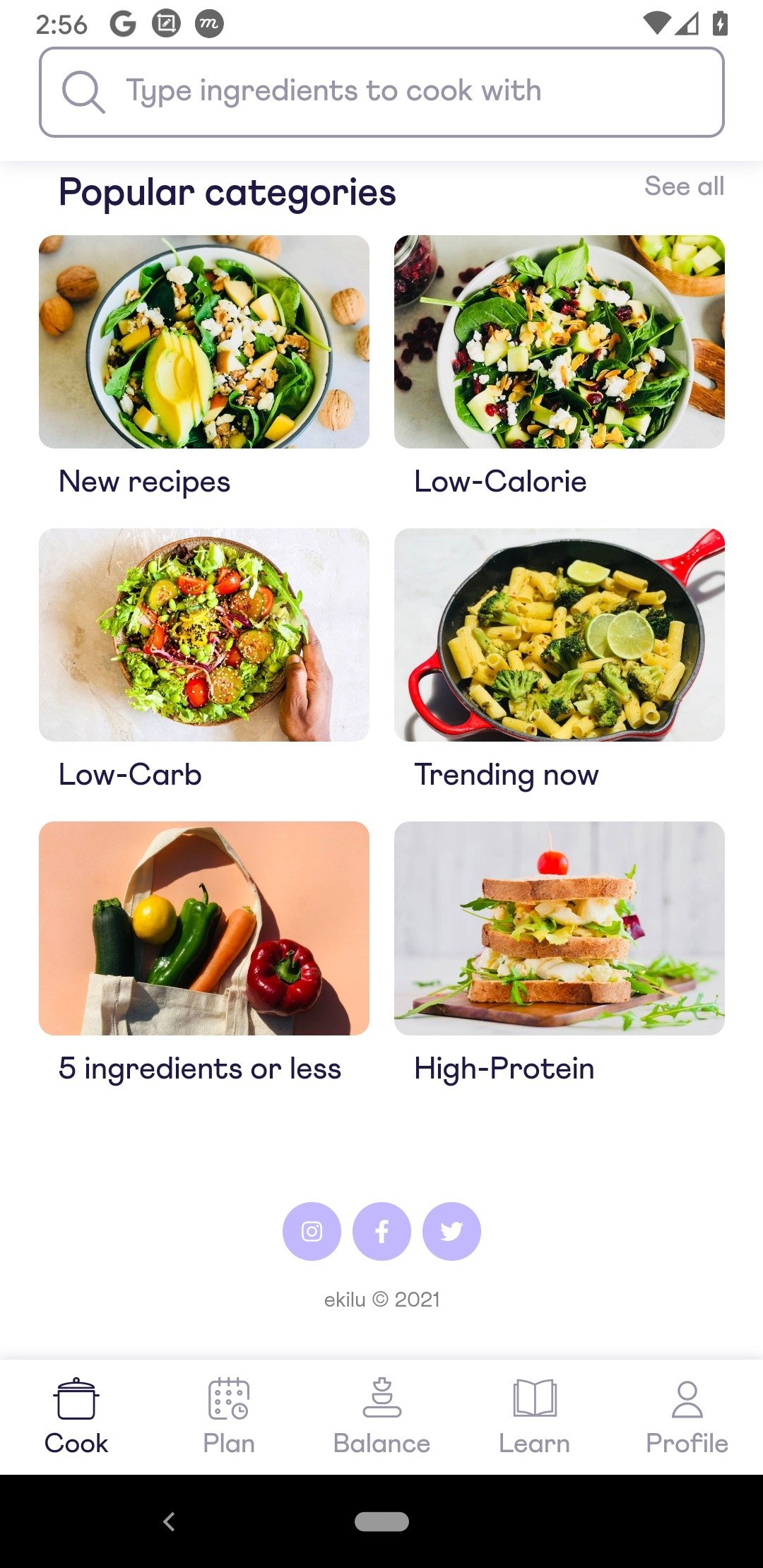
Task: Switch to the Plan tab
Action: pyautogui.click(x=229, y=1416)
